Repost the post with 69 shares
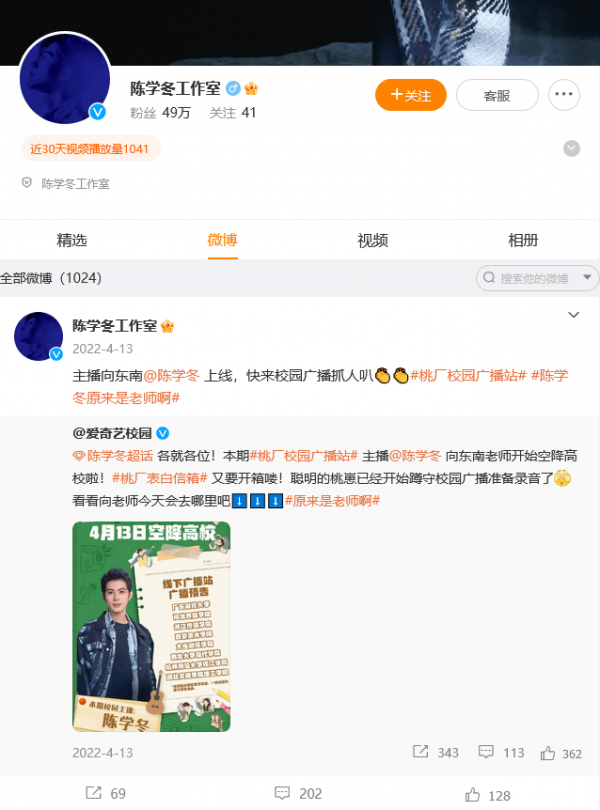The width and height of the screenshot is (600, 810). pyautogui.click(x=105, y=793)
